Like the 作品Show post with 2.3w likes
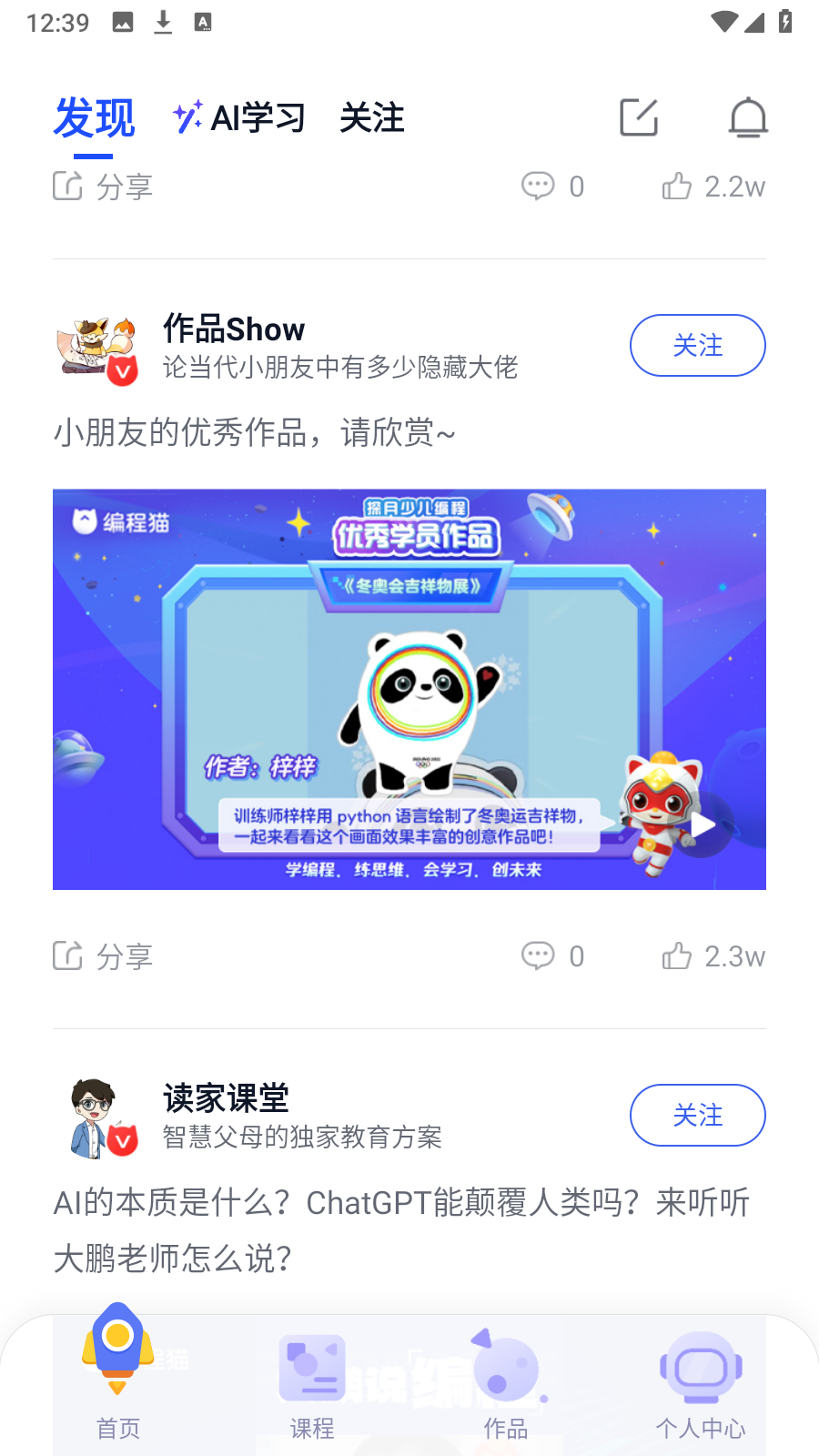This screenshot has height=1456, width=819. tap(713, 956)
